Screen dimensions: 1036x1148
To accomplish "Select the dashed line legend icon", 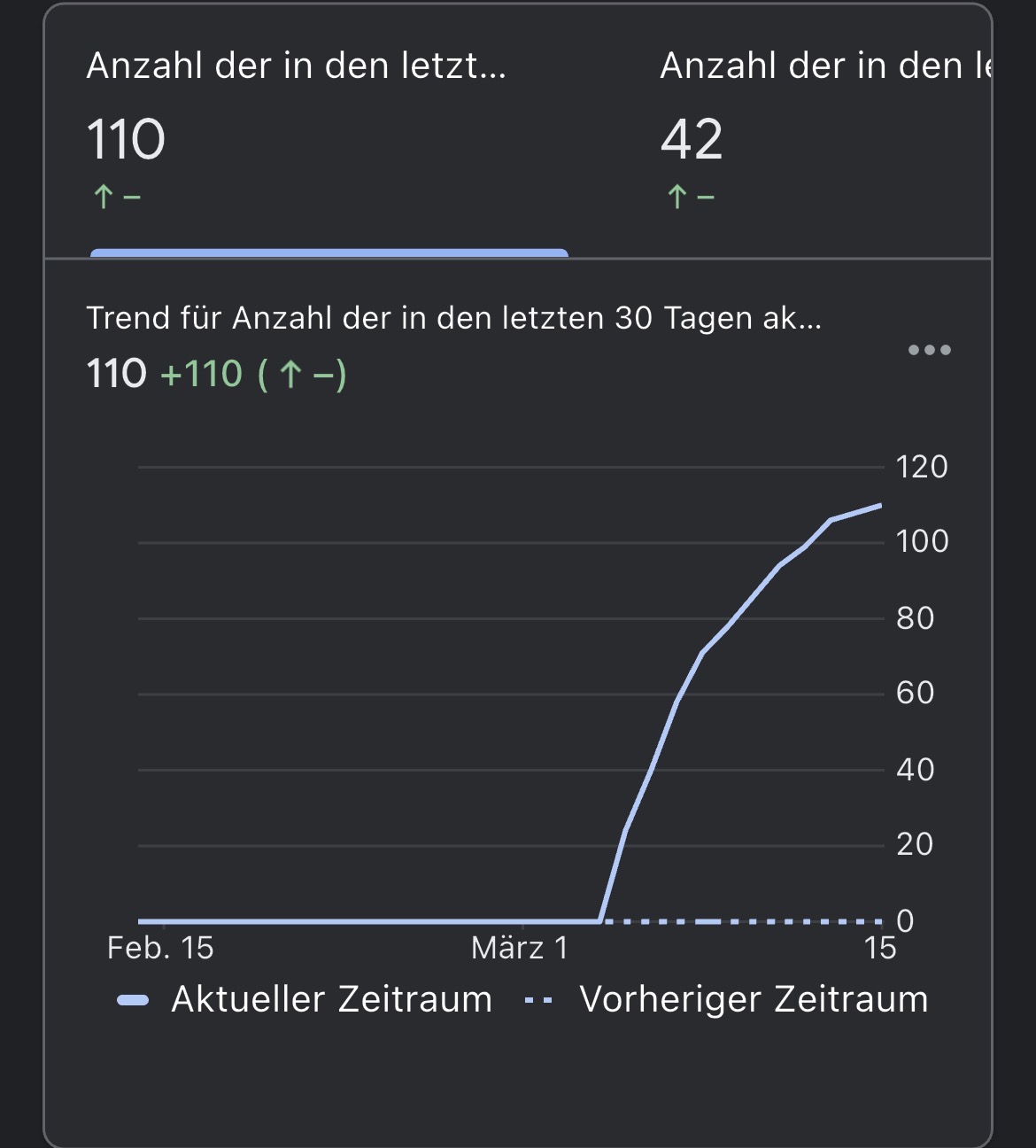I will coord(539,998).
